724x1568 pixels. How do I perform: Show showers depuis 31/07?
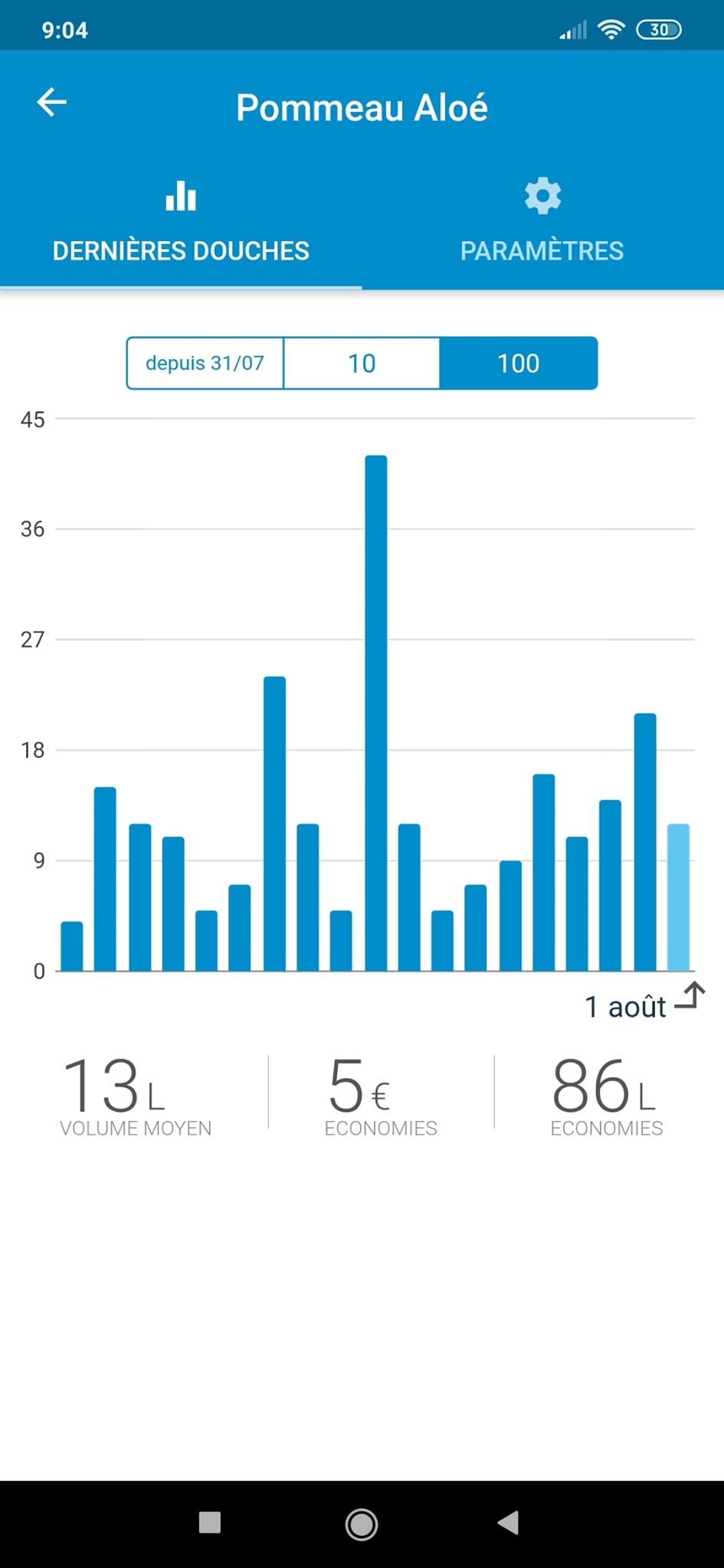click(x=205, y=363)
